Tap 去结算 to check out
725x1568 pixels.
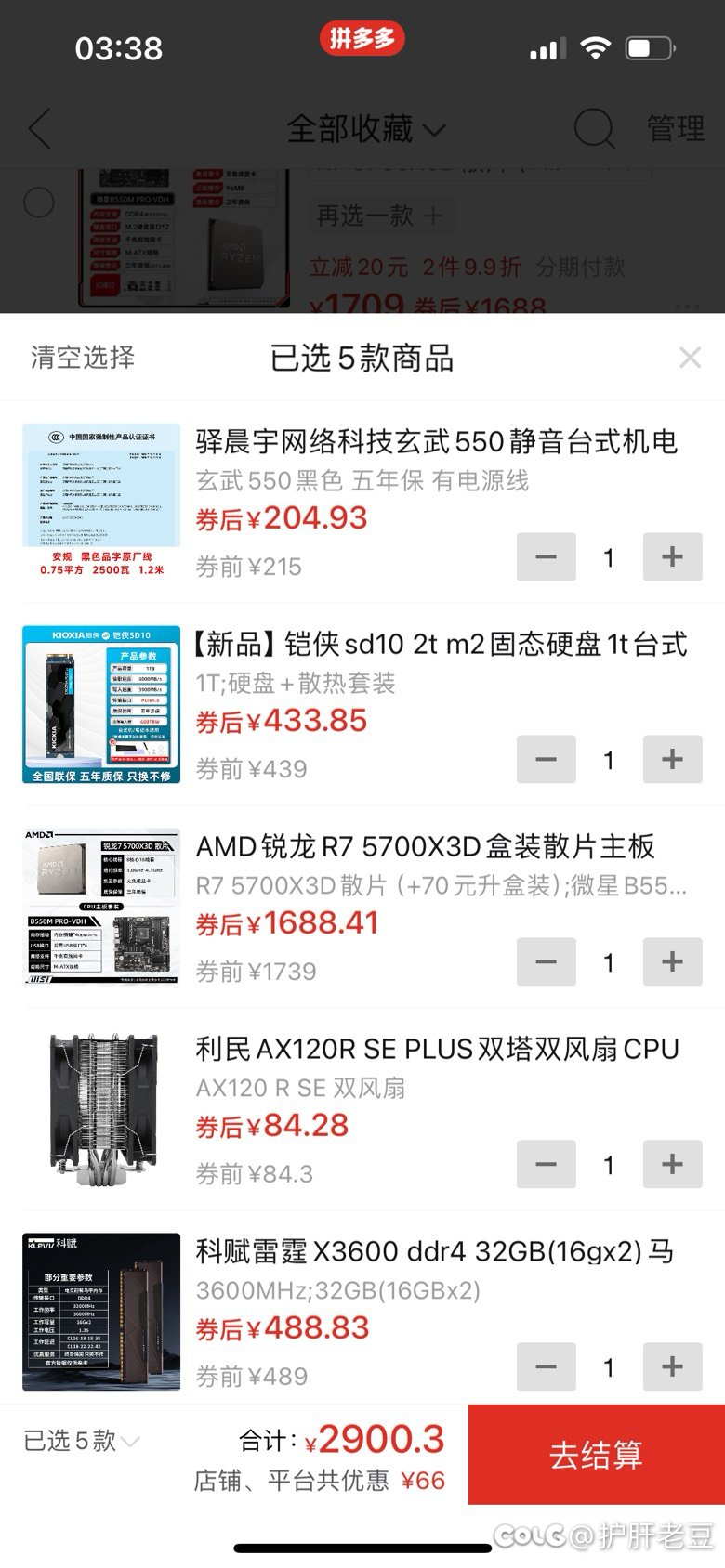point(596,1455)
